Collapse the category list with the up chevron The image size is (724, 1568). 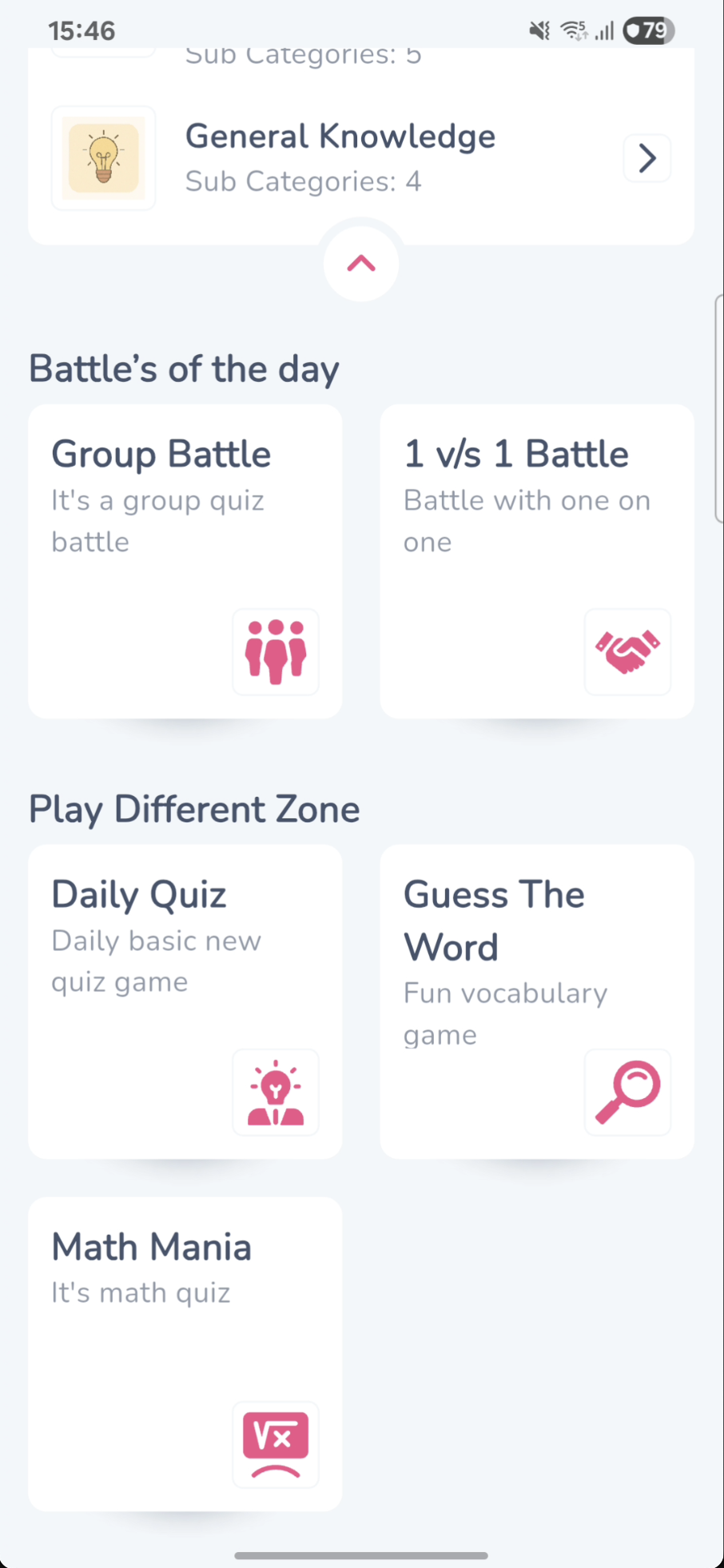(361, 264)
